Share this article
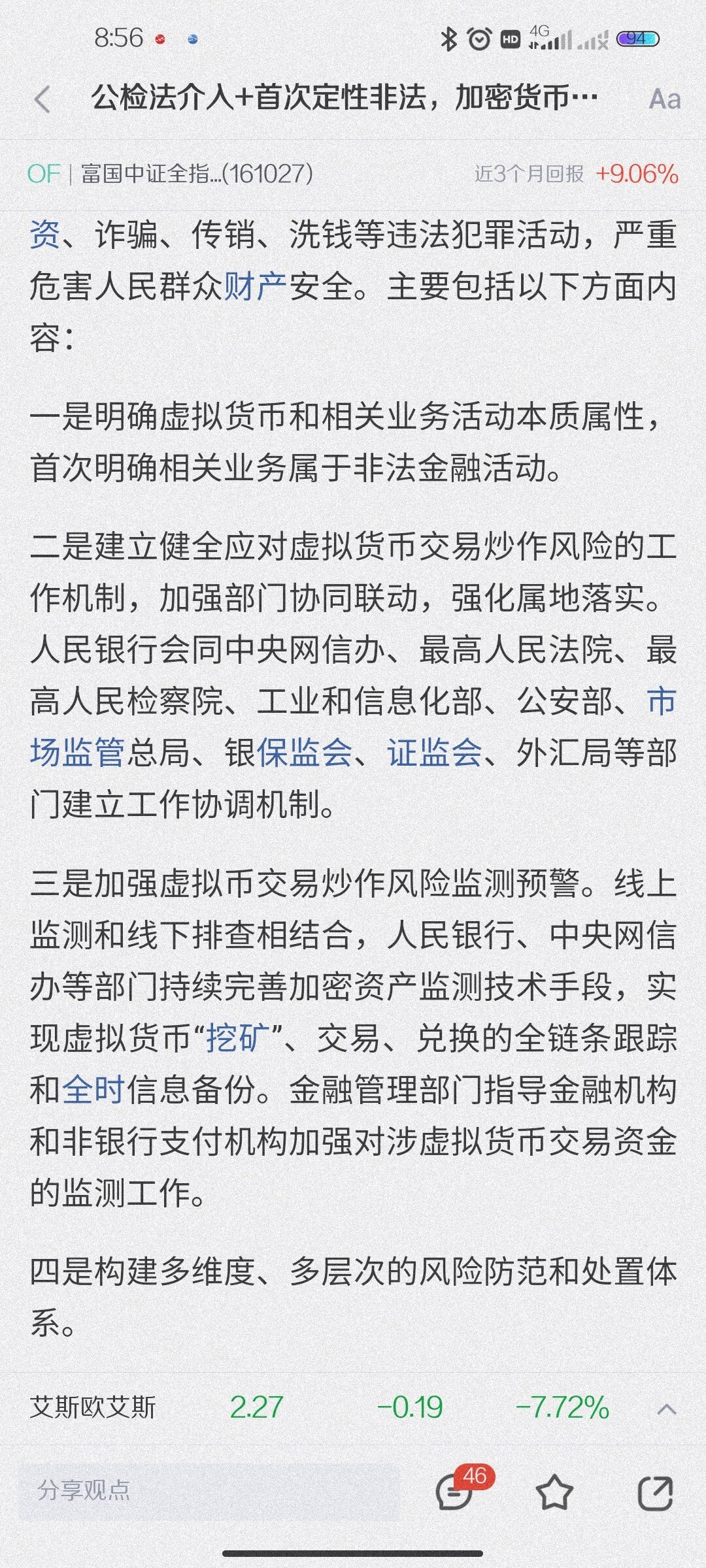706x1568 pixels. [655, 1490]
